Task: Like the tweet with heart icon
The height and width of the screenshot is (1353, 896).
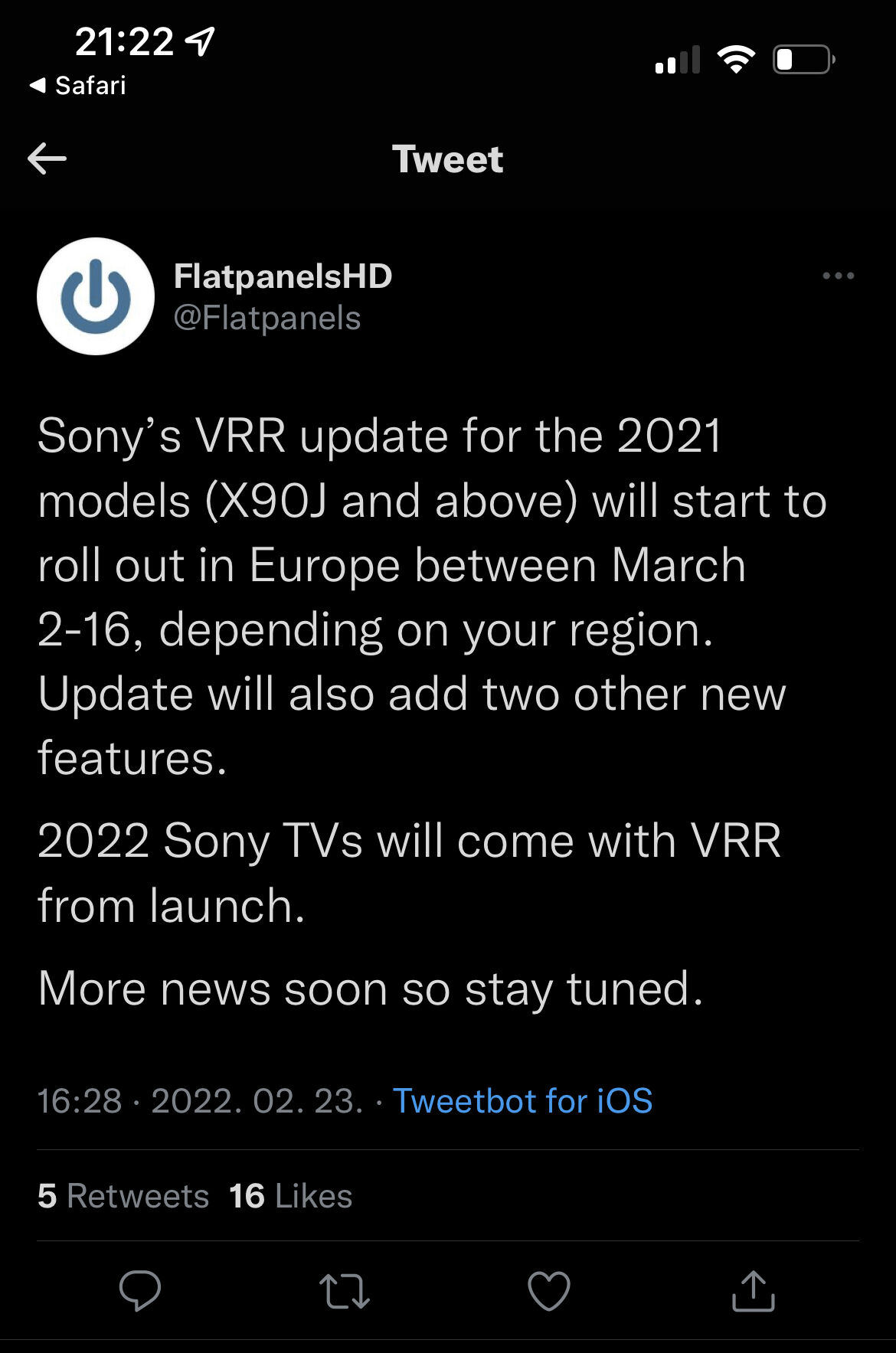Action: [x=549, y=1291]
